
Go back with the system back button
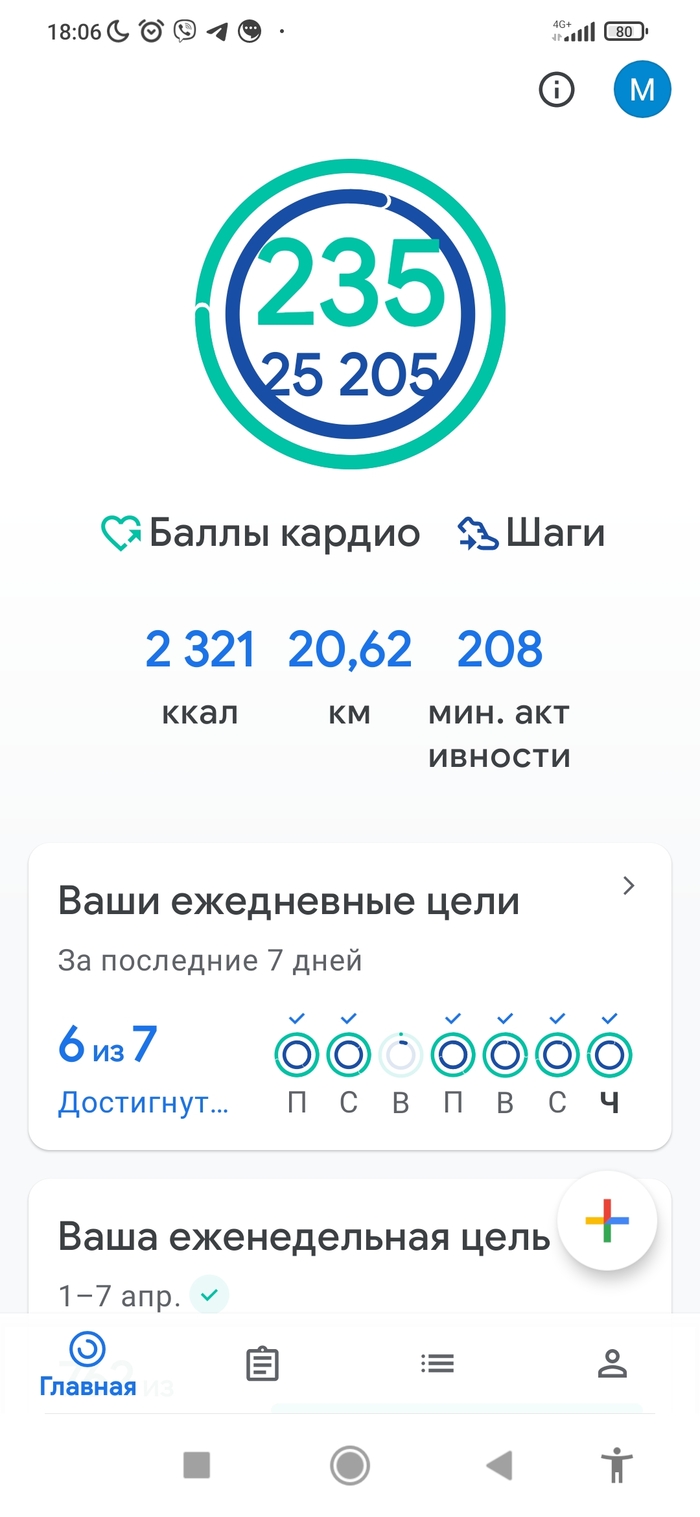pos(499,1466)
